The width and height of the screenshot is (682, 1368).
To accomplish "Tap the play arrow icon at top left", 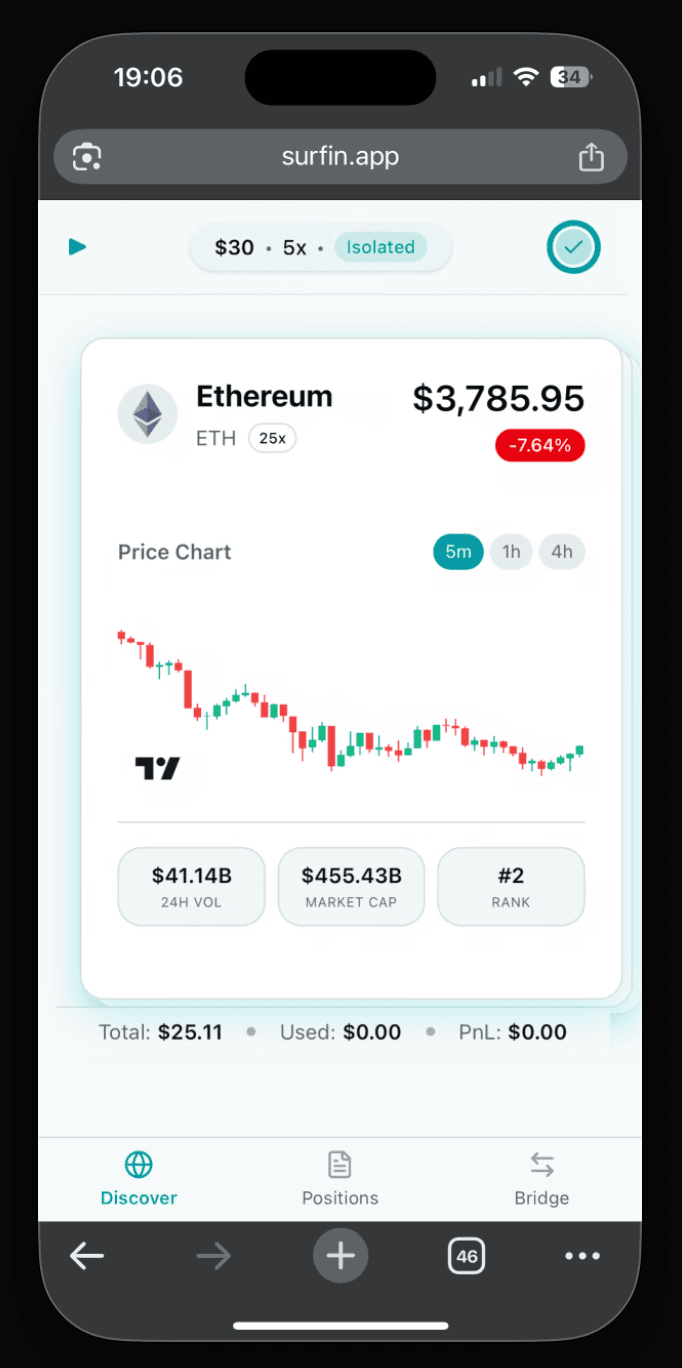I will pos(77,247).
